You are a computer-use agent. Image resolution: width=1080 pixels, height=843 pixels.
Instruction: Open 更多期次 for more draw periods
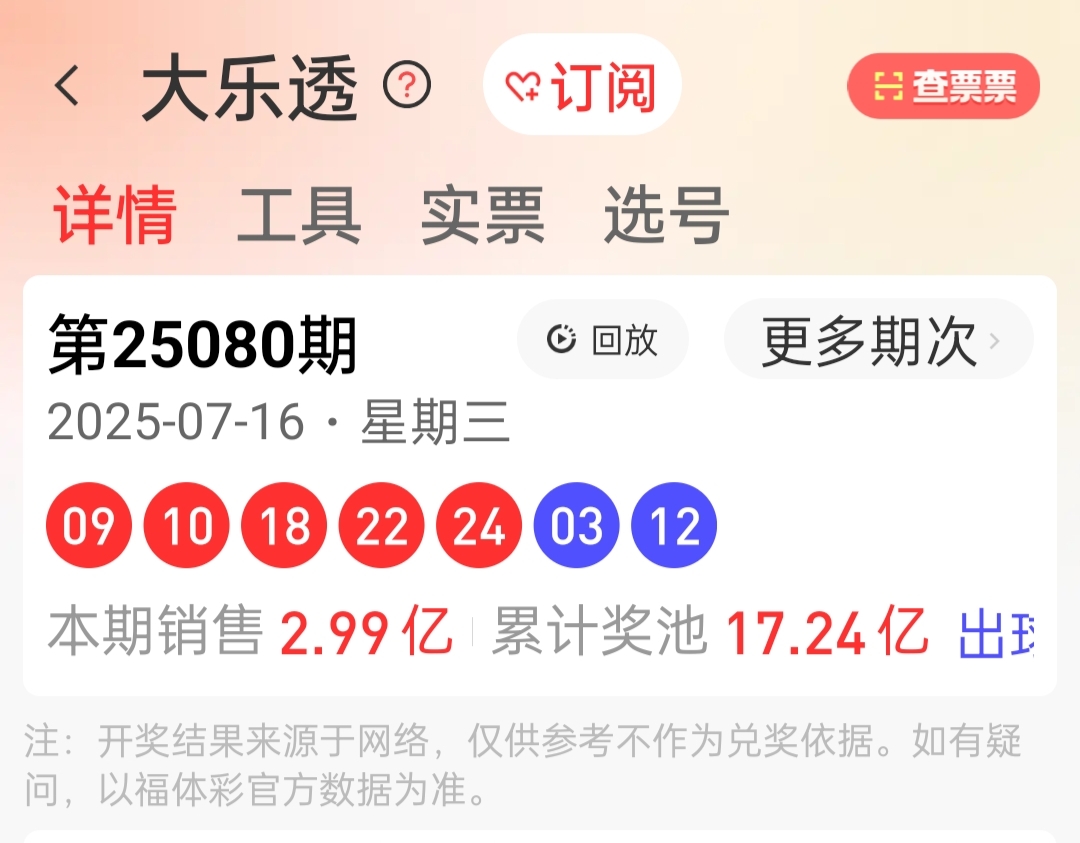(879, 340)
